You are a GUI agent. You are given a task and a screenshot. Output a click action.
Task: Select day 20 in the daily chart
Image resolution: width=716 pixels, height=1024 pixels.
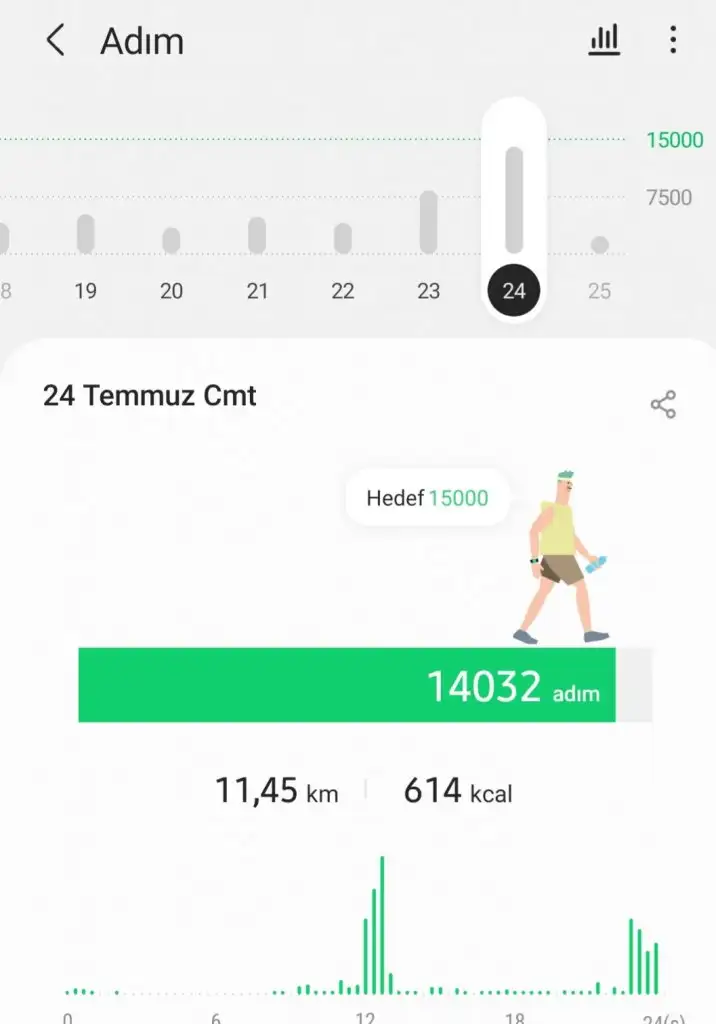tap(171, 255)
